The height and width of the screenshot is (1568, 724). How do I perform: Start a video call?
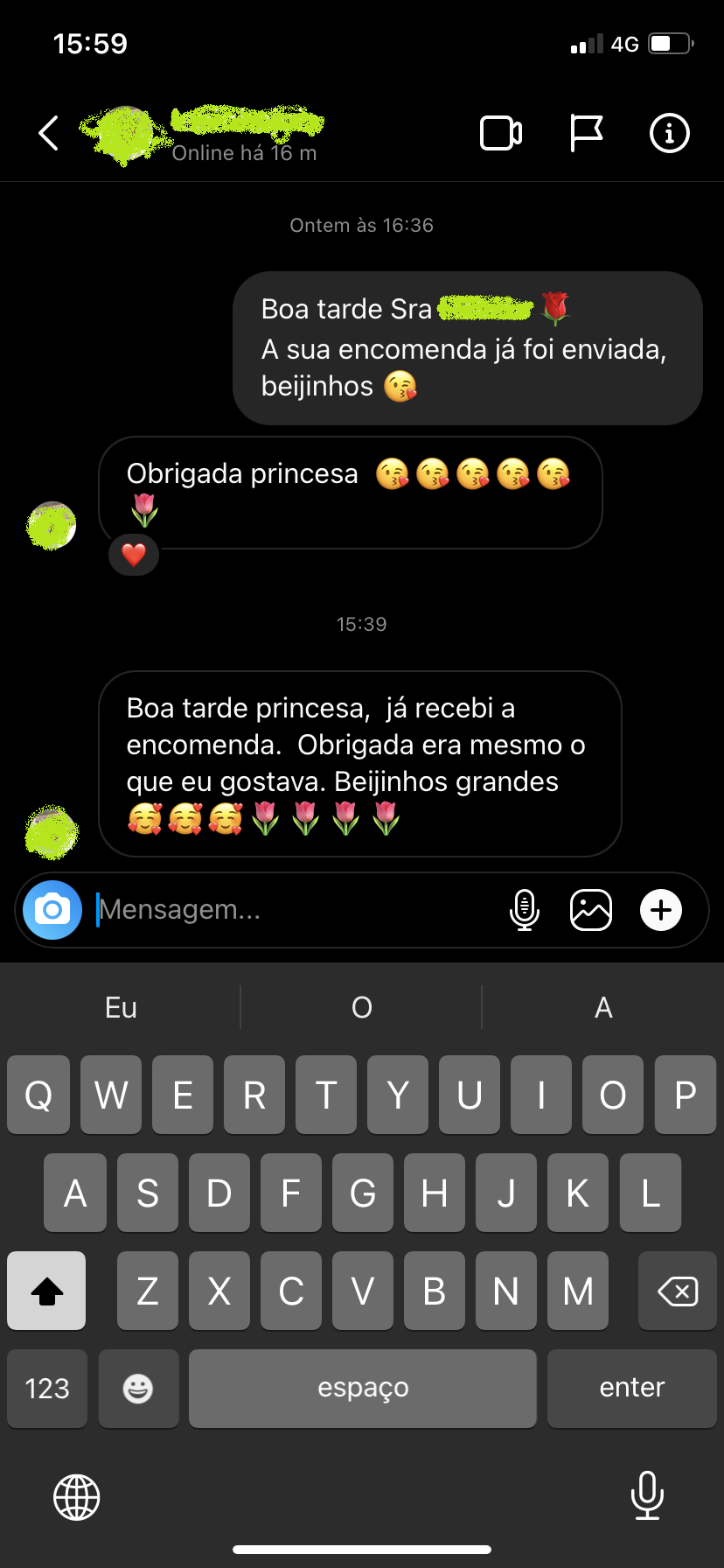501,133
